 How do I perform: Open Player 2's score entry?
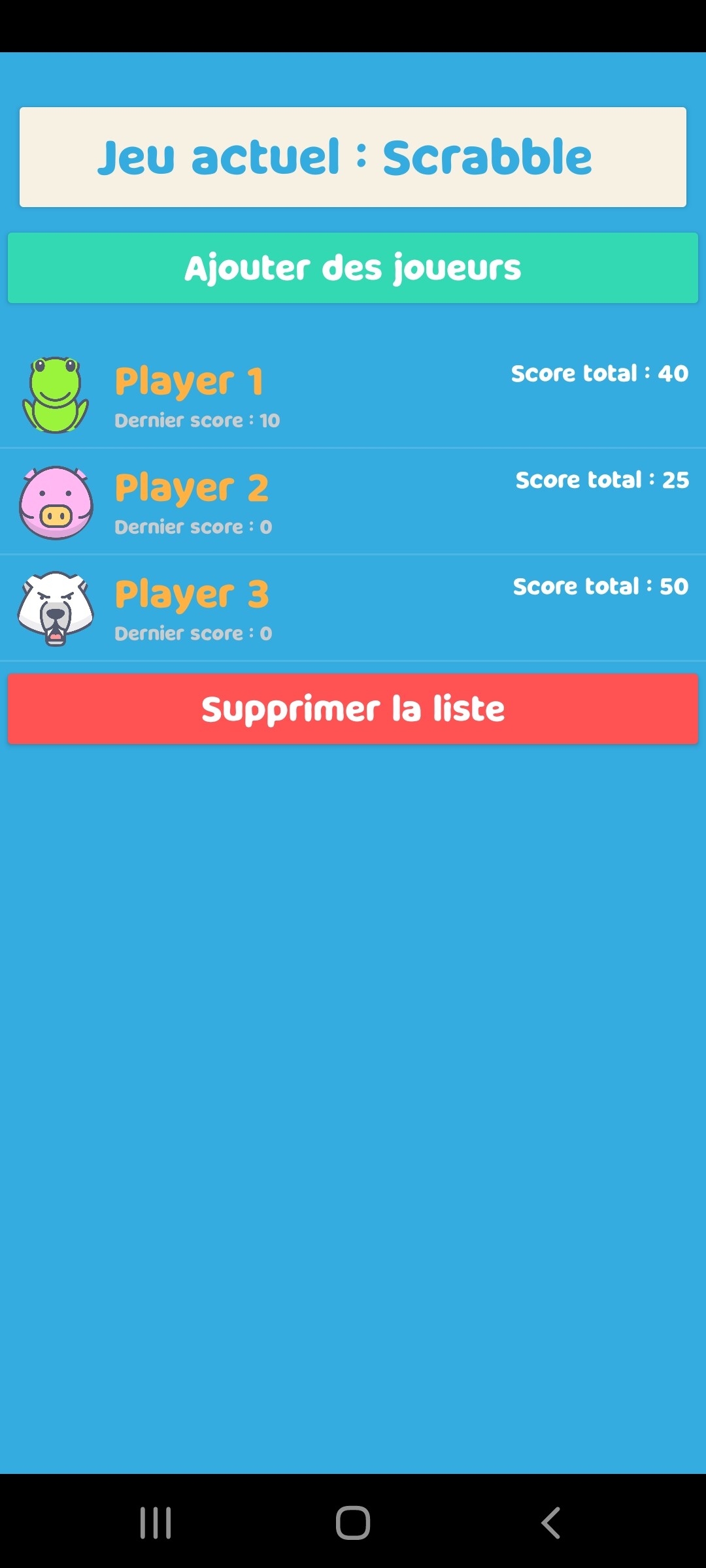tap(353, 502)
